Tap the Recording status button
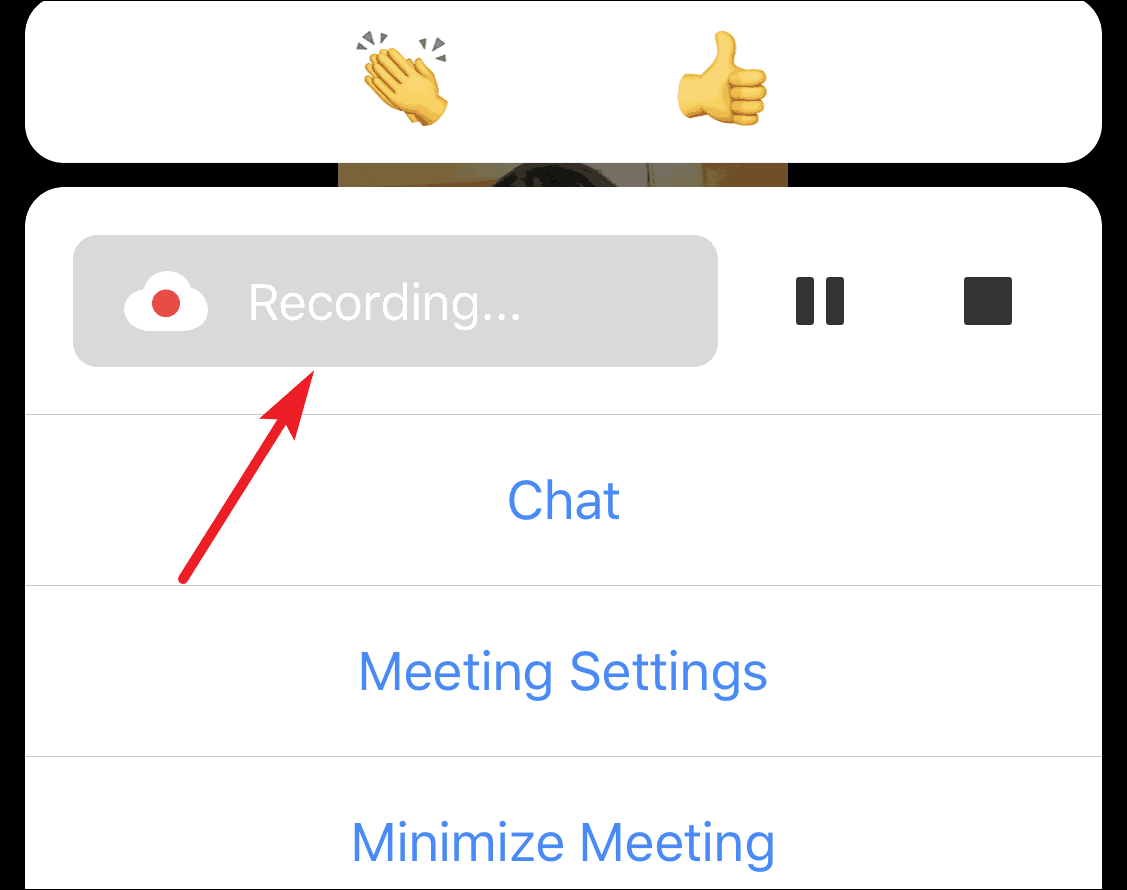This screenshot has height=890, width=1127. point(395,301)
